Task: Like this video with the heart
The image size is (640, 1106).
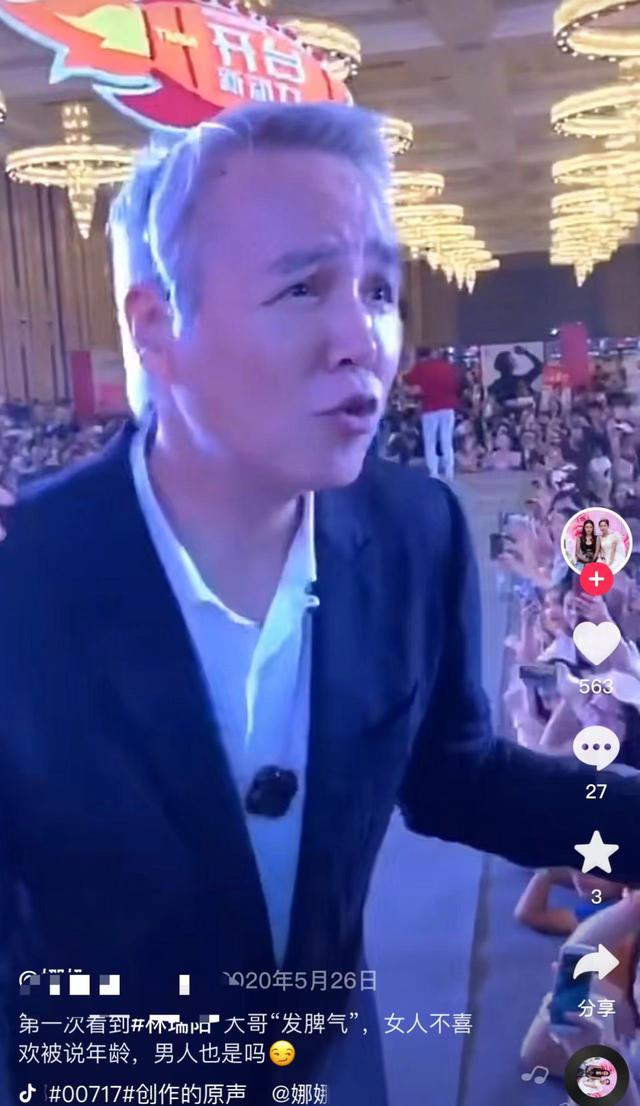Action: click(596, 643)
